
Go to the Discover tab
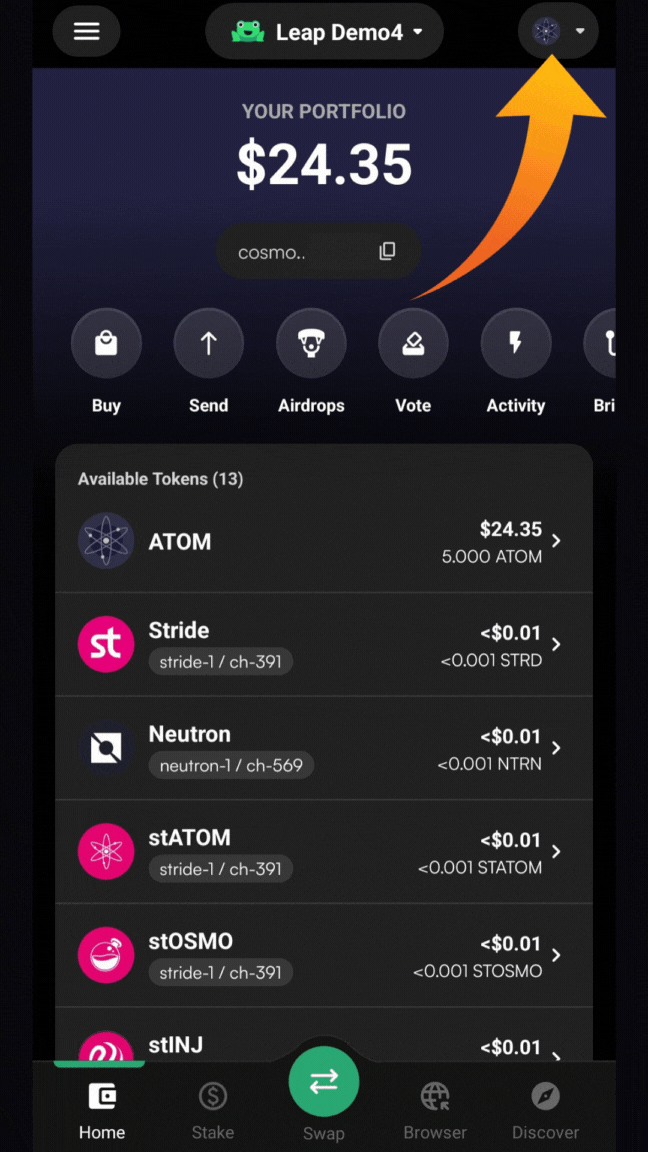(545, 1109)
